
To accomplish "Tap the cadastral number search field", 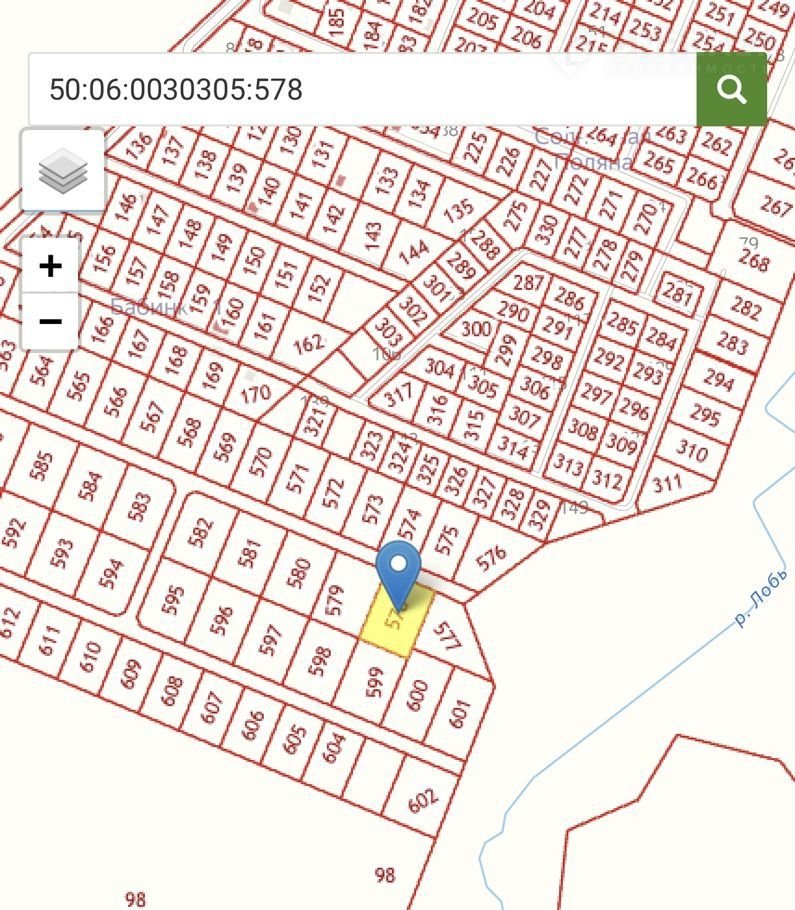I will click(x=360, y=89).
